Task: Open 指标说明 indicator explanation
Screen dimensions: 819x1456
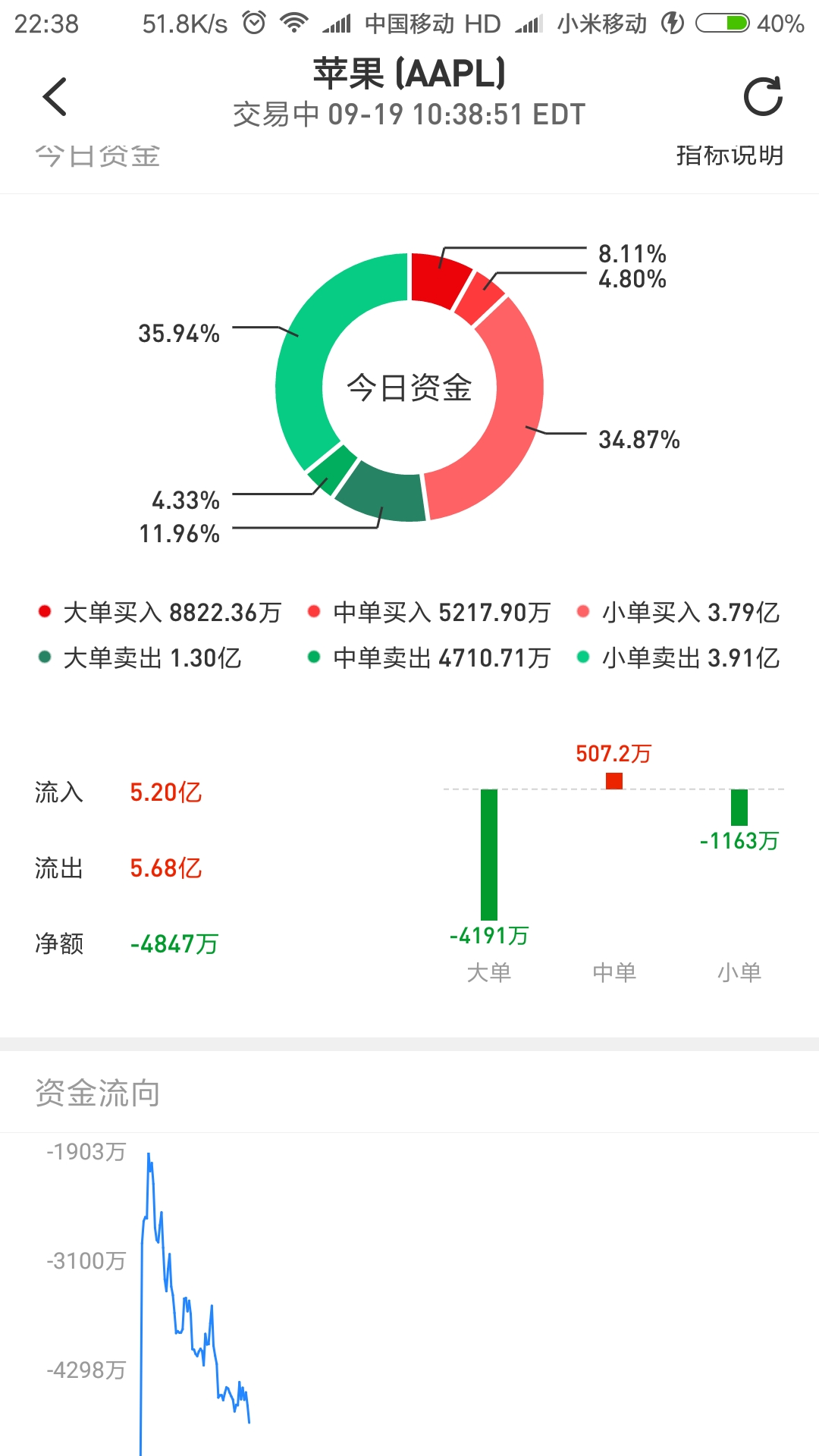Action: pos(730,155)
